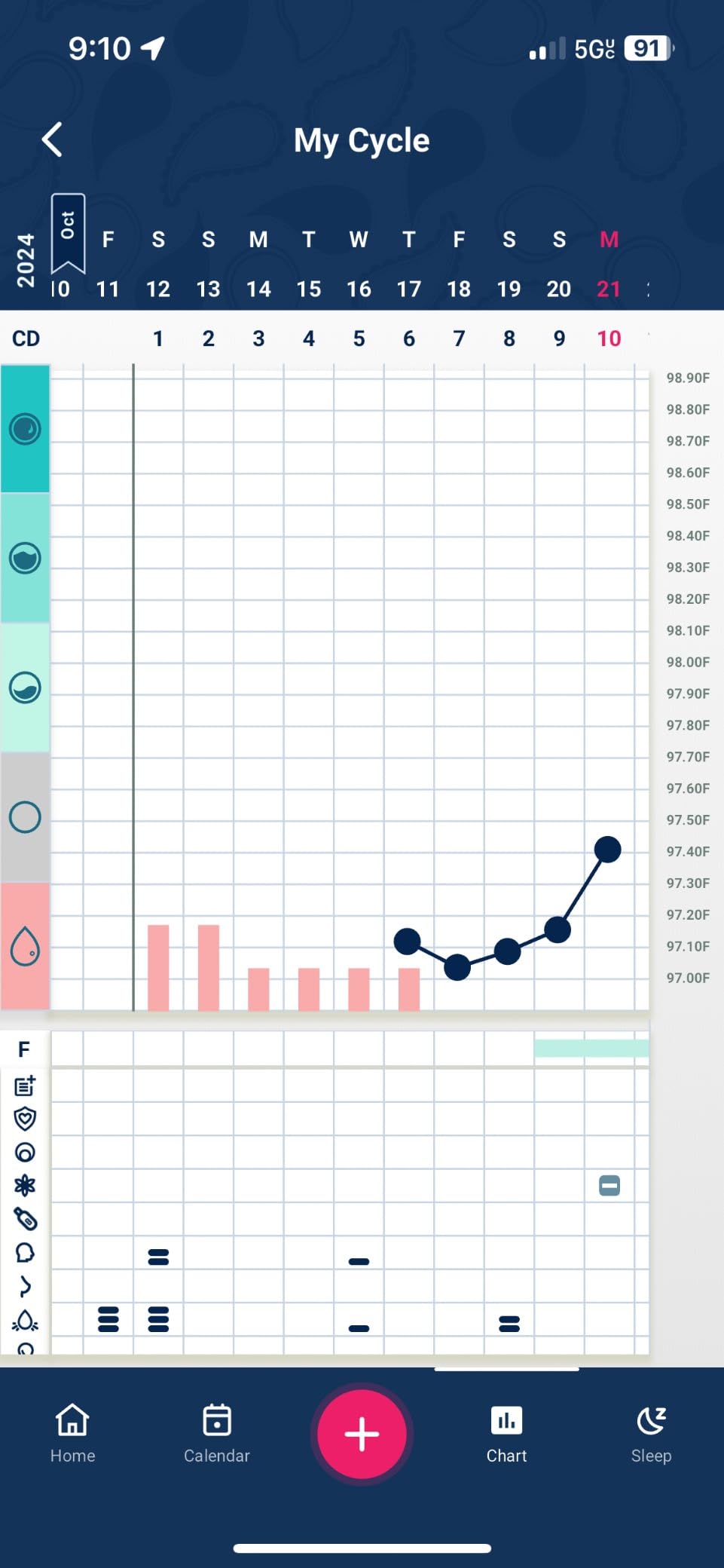
Task: Open the F row expander above the log grid
Action: [23, 1048]
